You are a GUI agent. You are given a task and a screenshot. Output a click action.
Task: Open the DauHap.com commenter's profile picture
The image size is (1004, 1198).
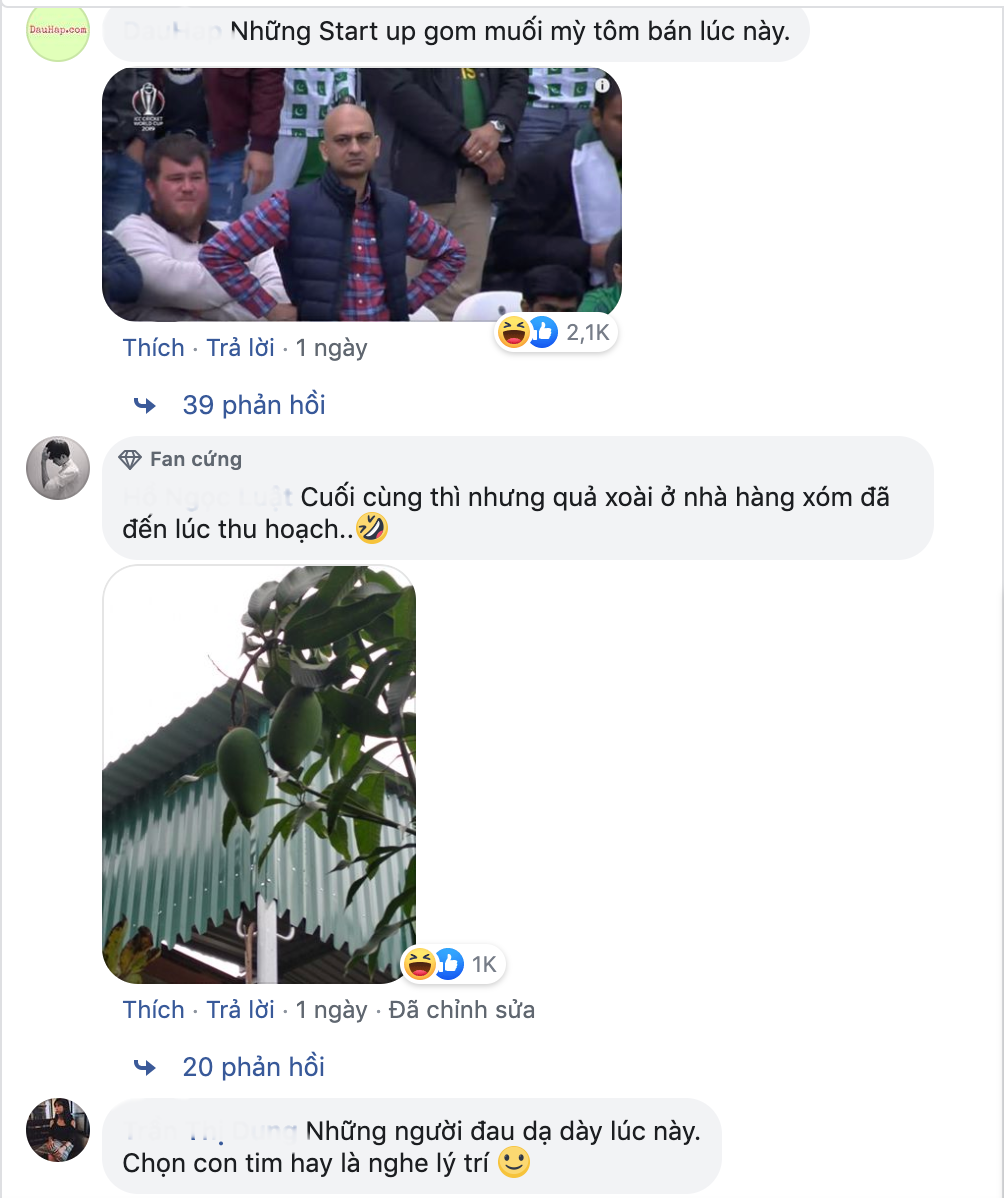click(x=57, y=30)
